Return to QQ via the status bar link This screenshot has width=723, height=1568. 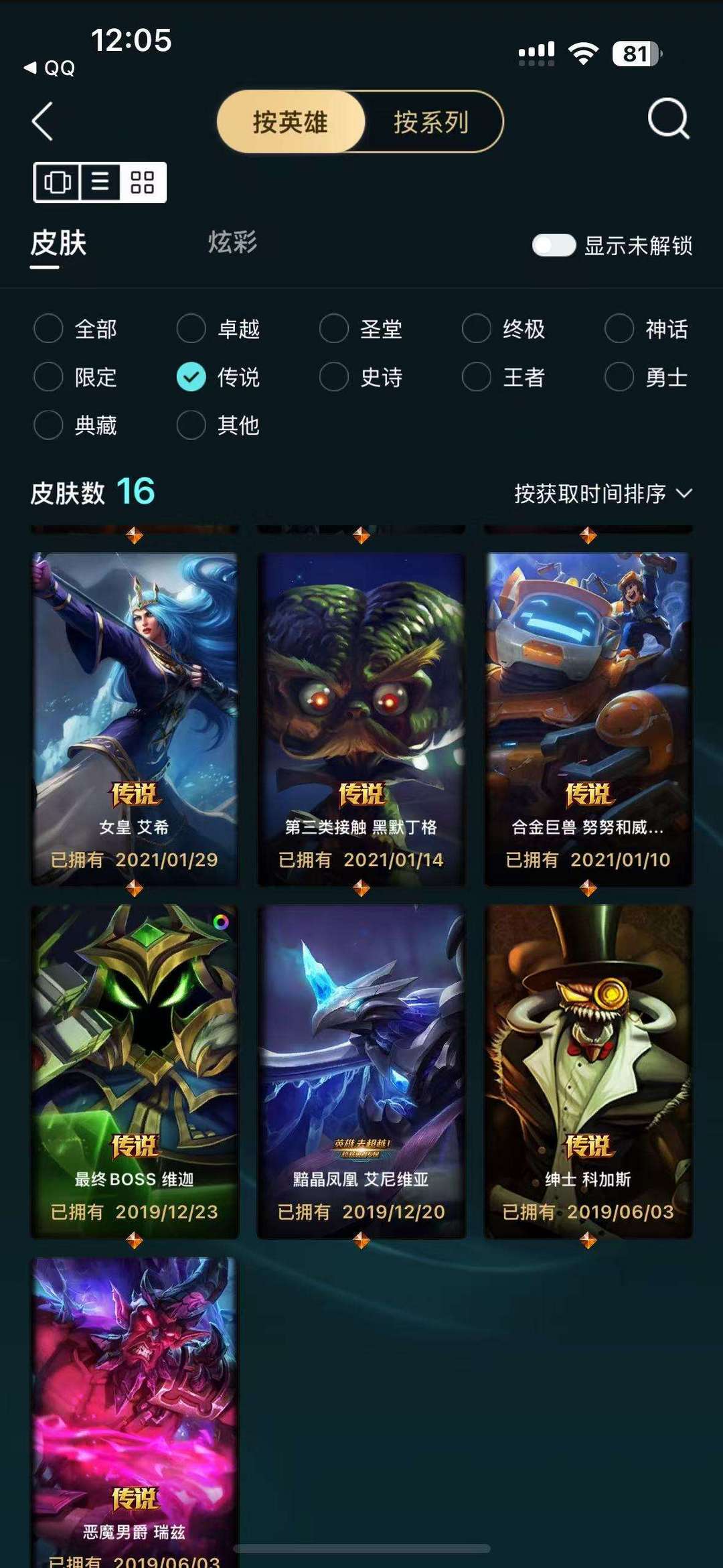click(x=50, y=68)
